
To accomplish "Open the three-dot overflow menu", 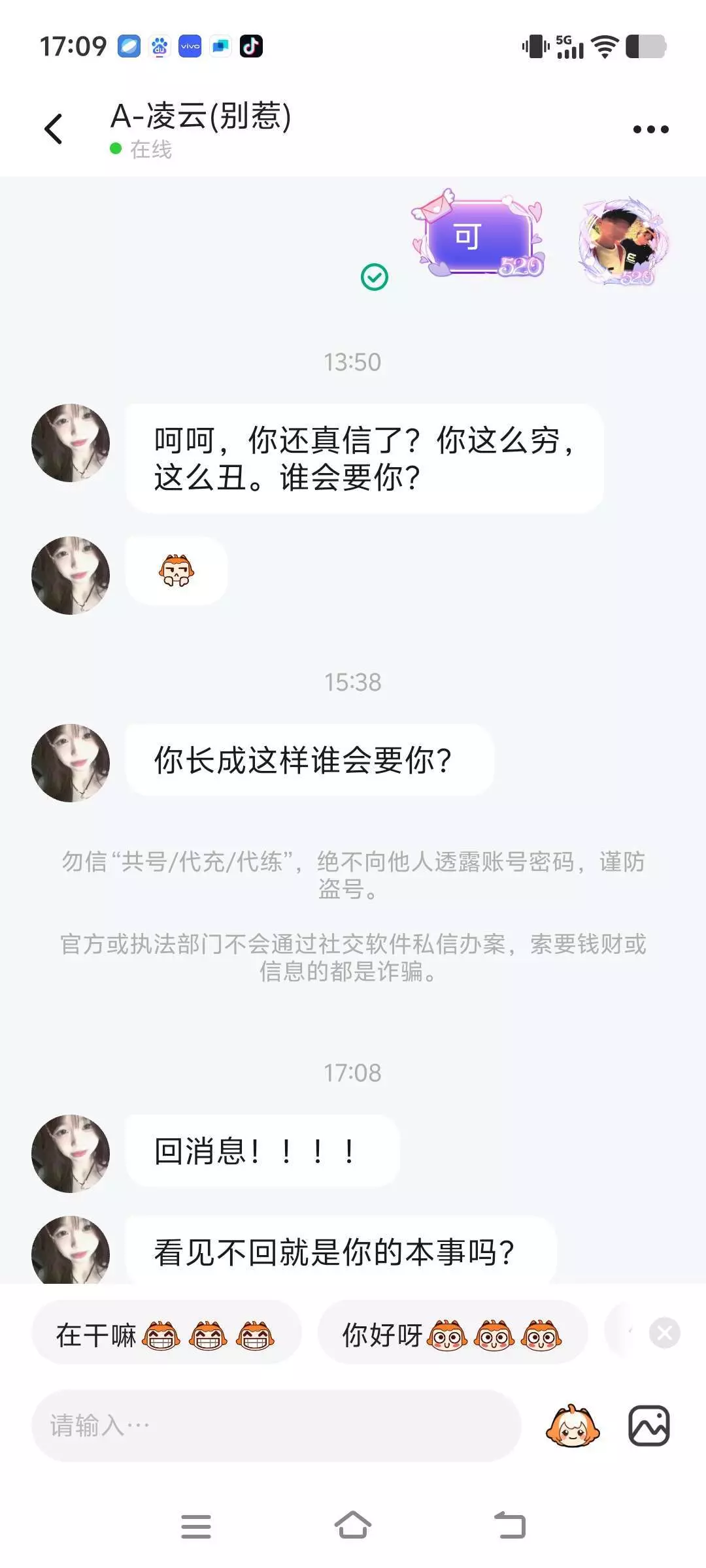I will coord(650,129).
